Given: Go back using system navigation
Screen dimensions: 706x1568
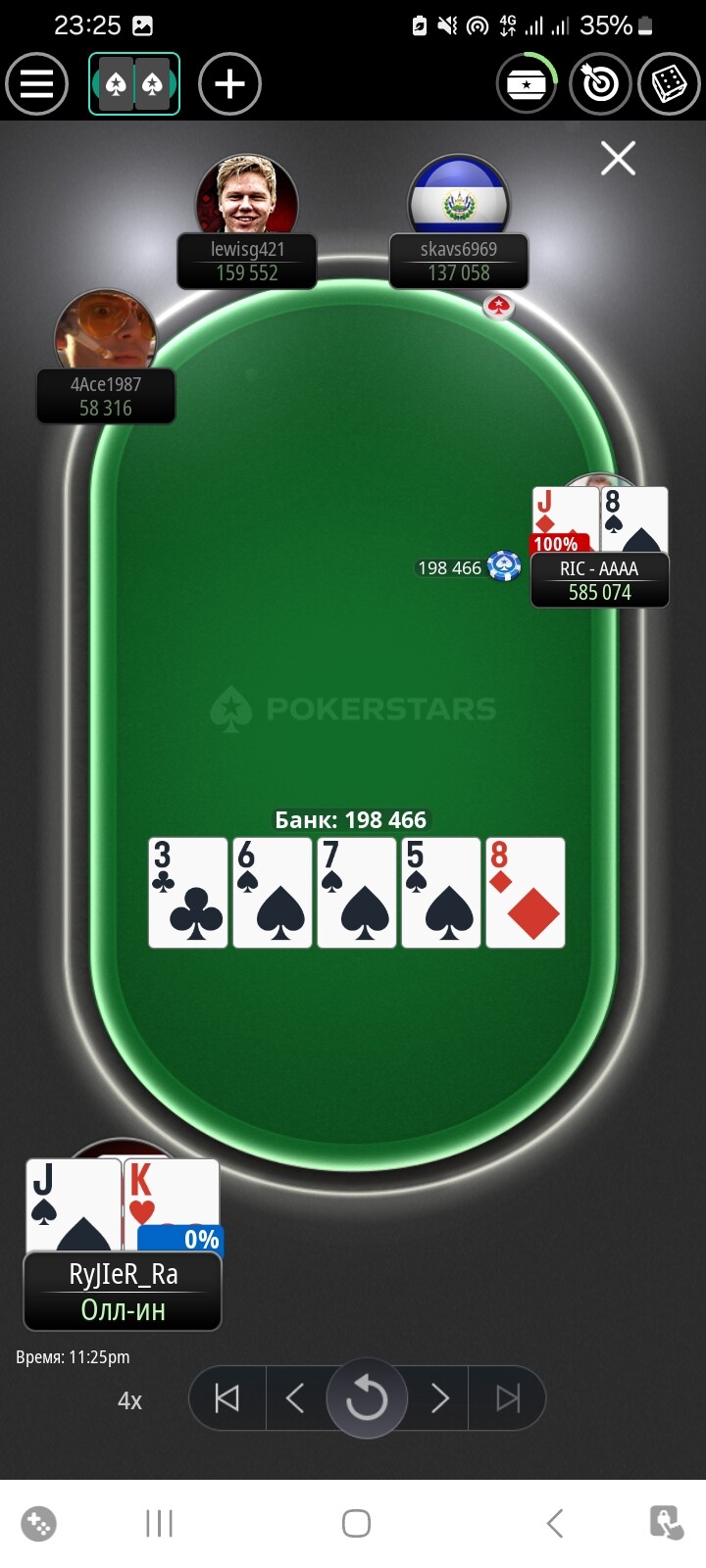Looking at the screenshot, I should [x=554, y=1523].
